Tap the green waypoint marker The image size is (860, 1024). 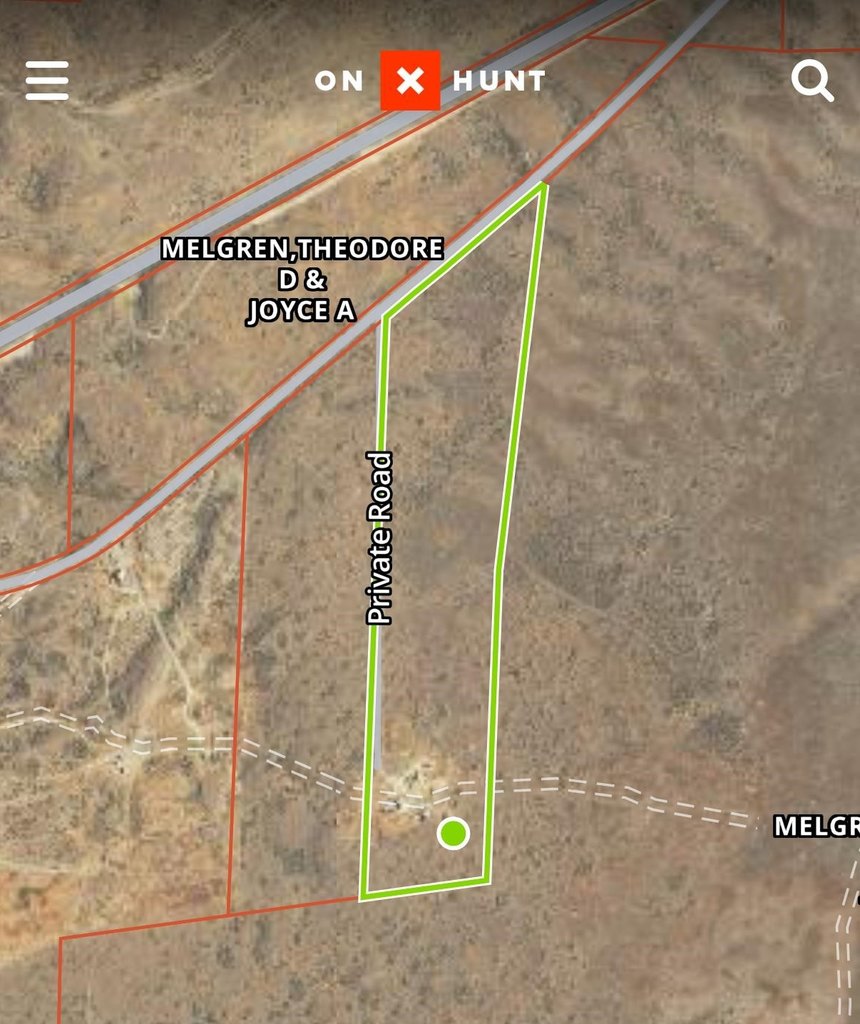[453, 833]
